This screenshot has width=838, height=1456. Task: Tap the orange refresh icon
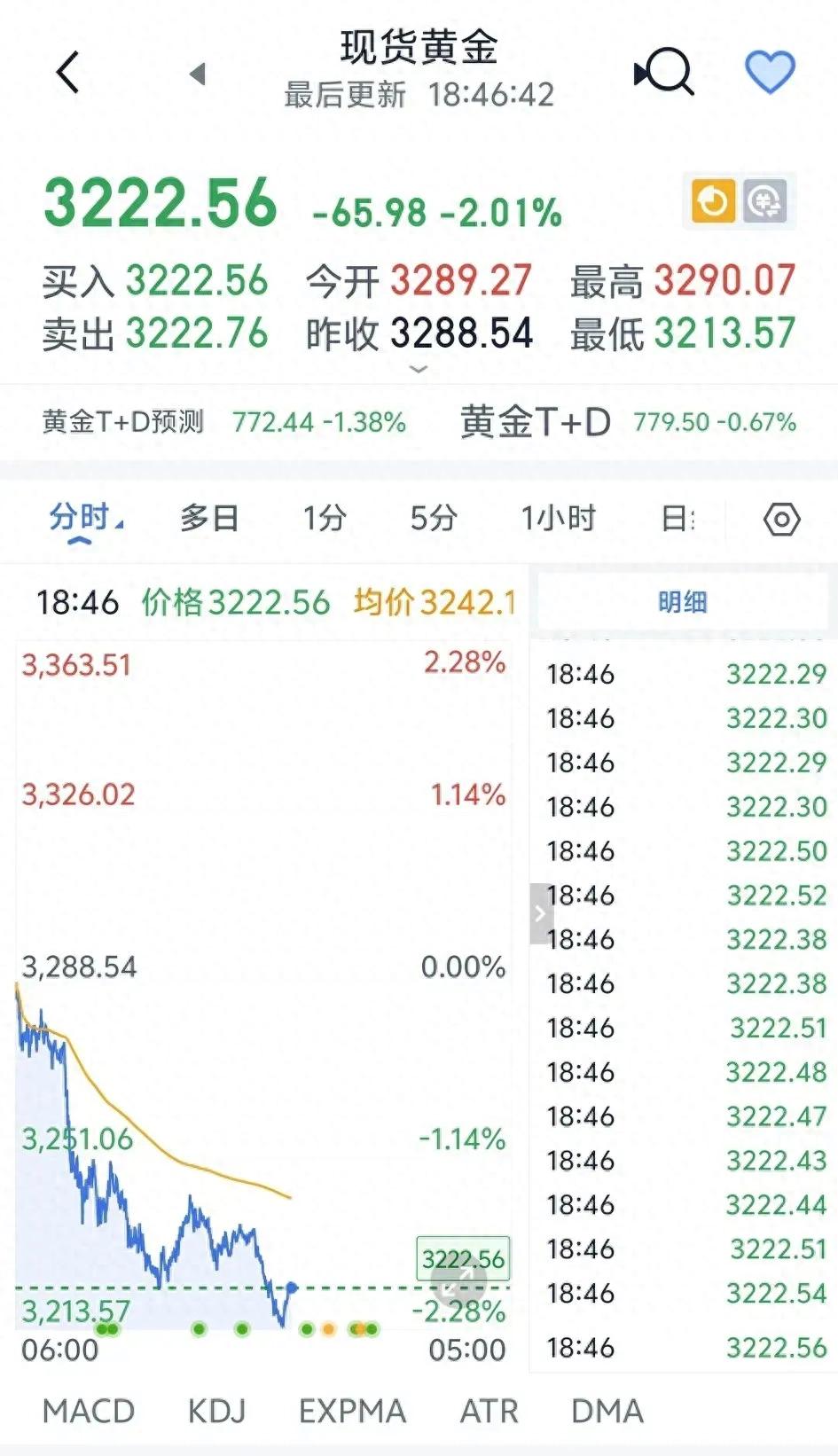pyautogui.click(x=713, y=201)
